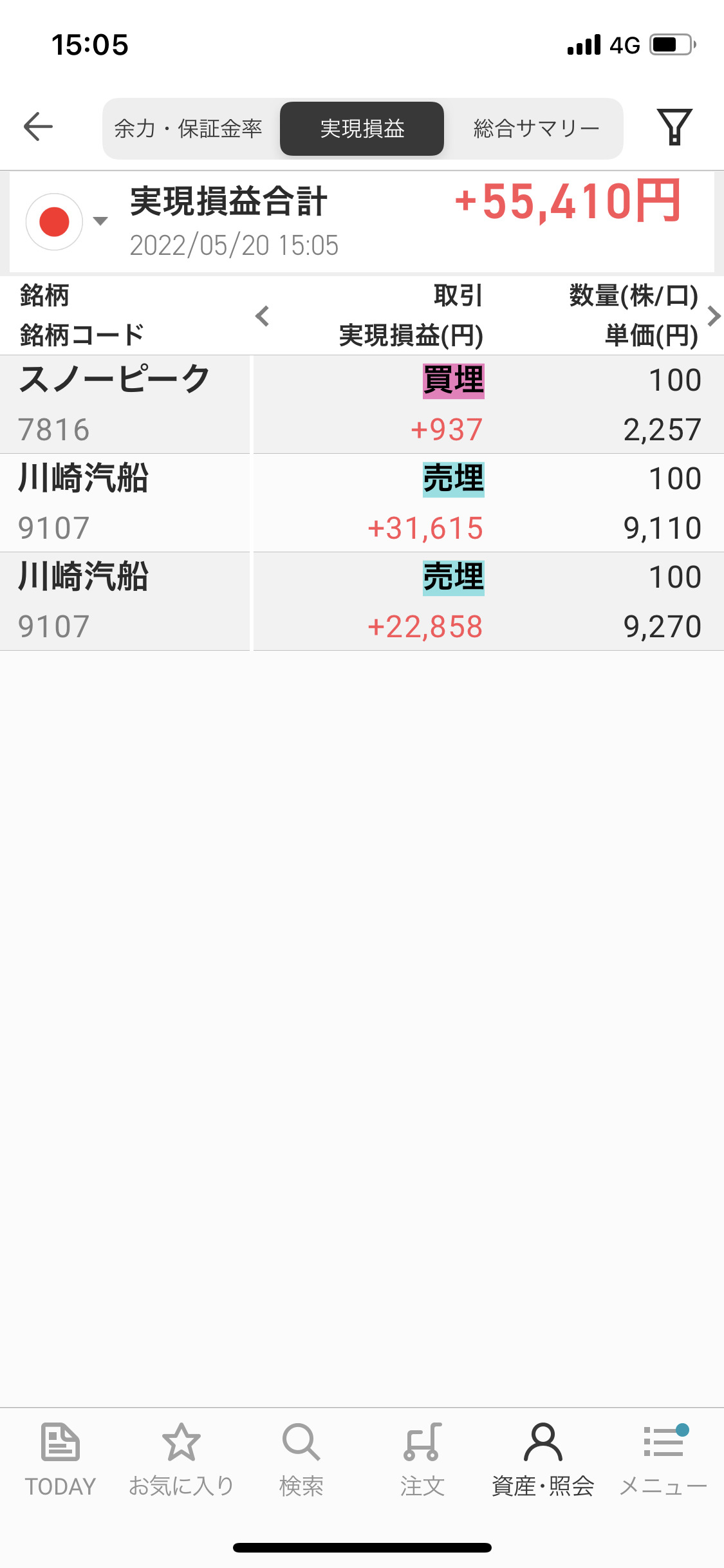Show previous columns with left chevron
The height and width of the screenshot is (1568, 724).
[x=262, y=316]
